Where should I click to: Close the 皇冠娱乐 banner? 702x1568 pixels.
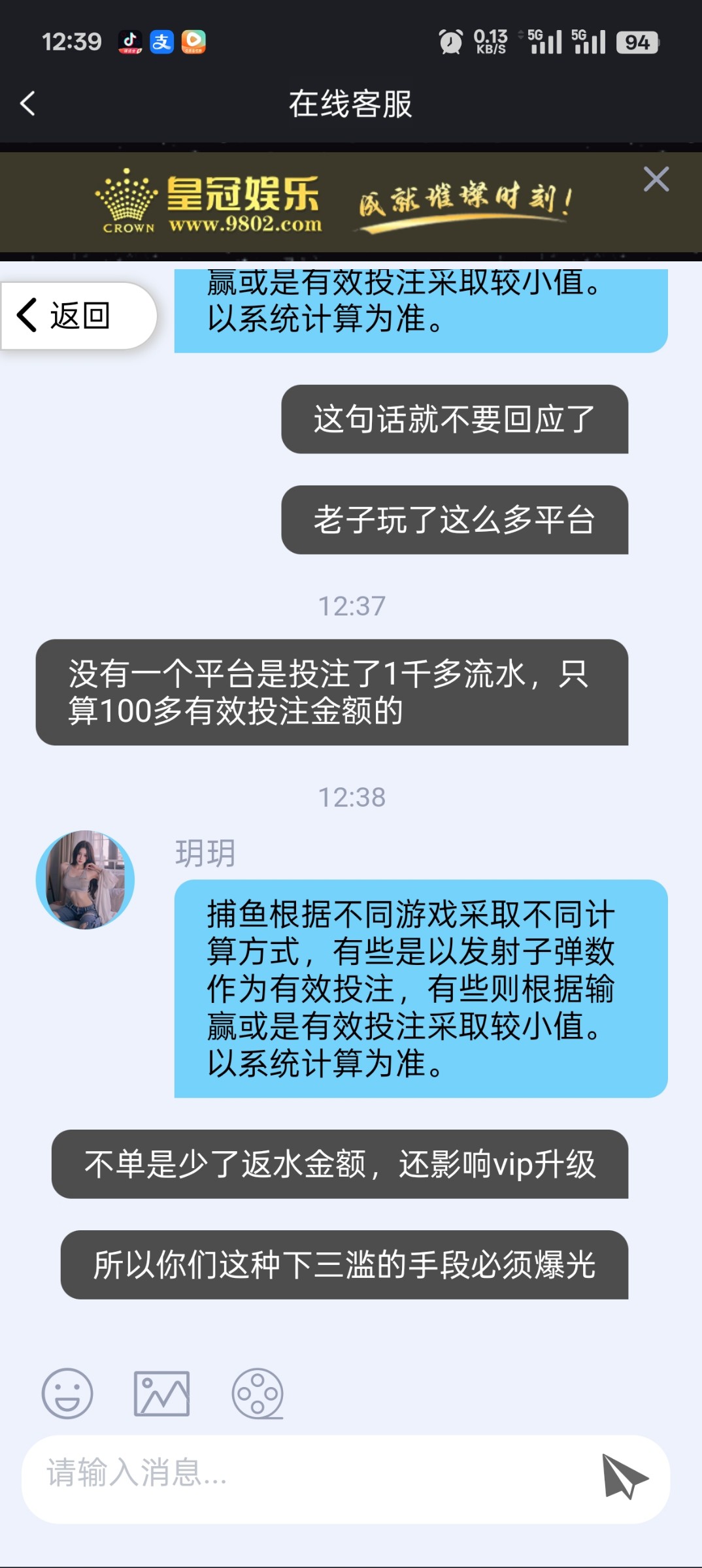[656, 179]
